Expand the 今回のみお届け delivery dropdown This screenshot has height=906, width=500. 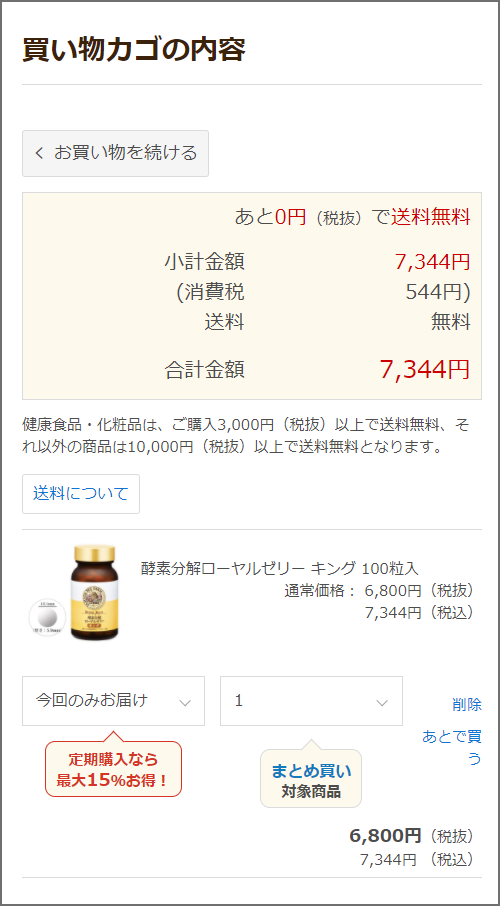(x=113, y=701)
